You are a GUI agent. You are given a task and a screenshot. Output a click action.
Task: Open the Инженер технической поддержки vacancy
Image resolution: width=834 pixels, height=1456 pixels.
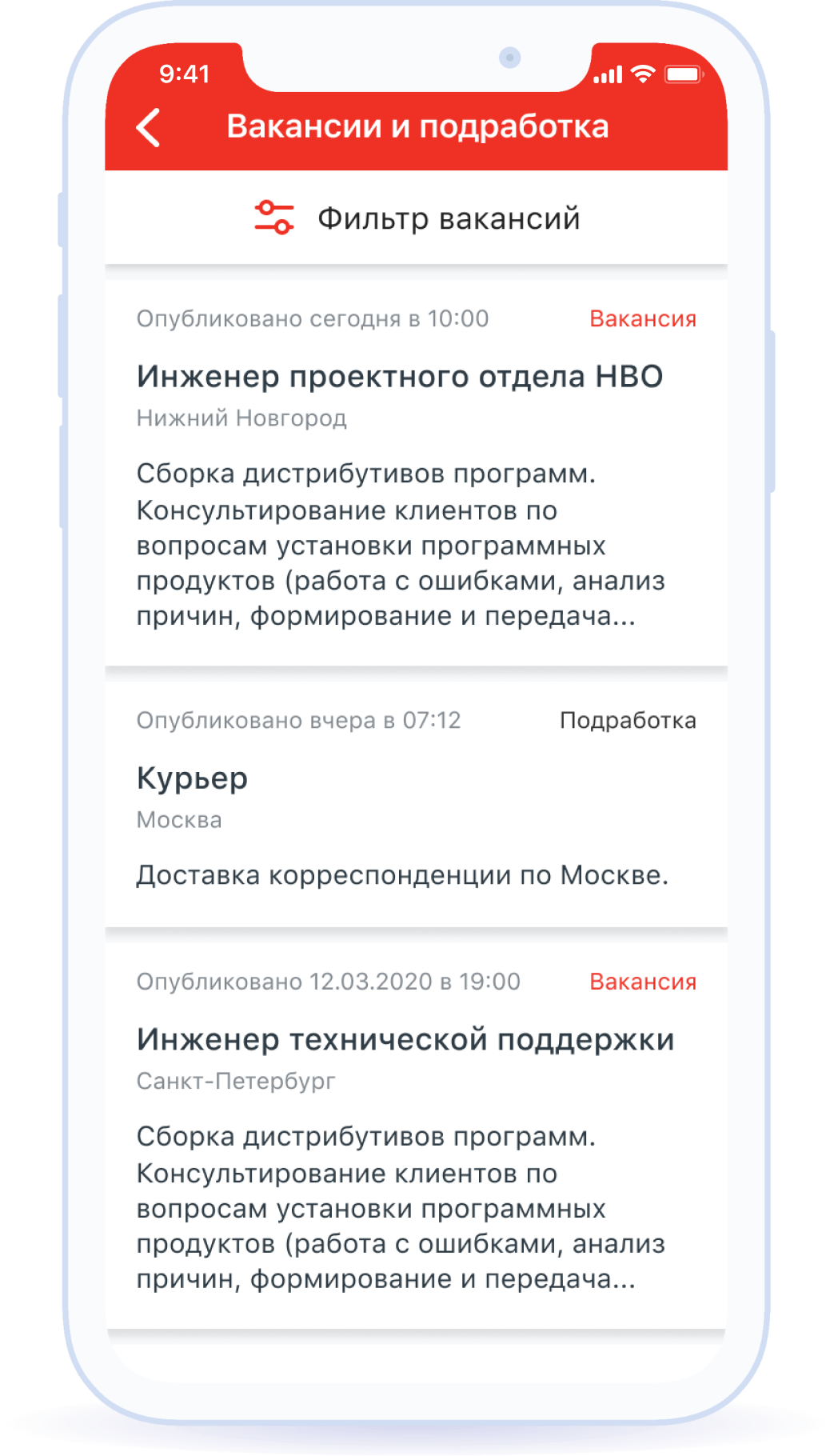[417, 1136]
